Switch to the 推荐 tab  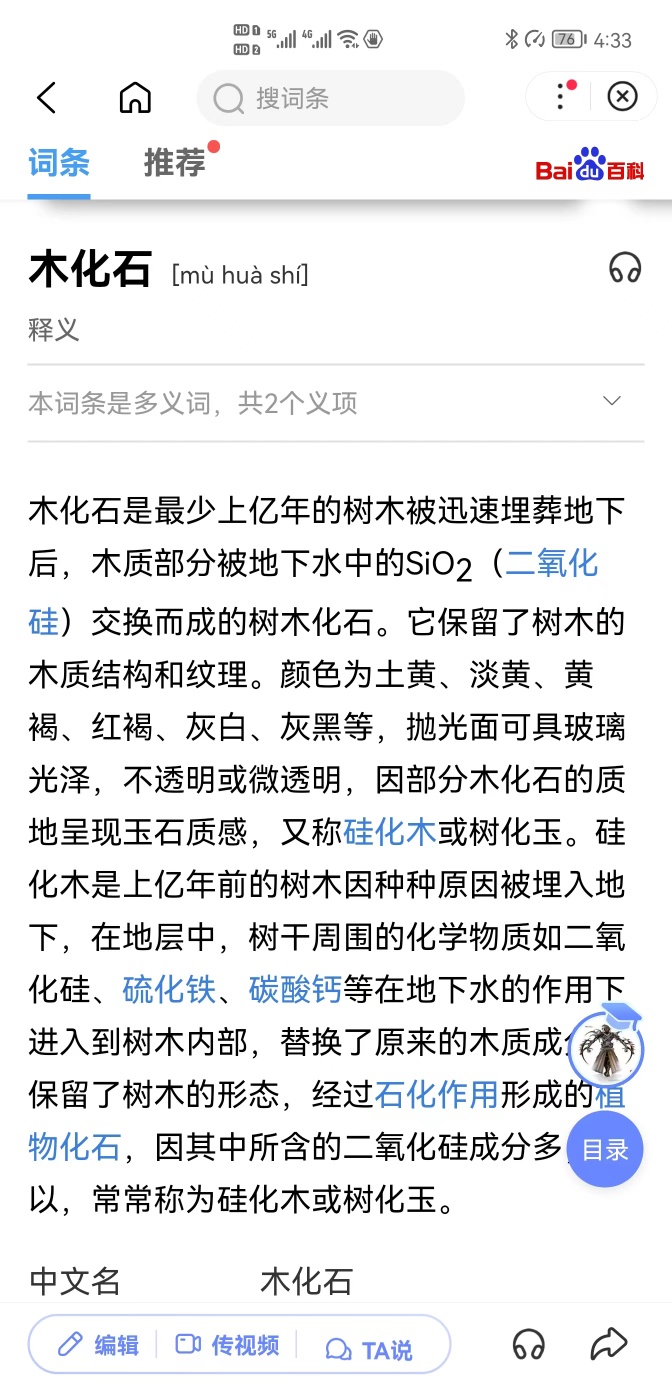tap(175, 162)
